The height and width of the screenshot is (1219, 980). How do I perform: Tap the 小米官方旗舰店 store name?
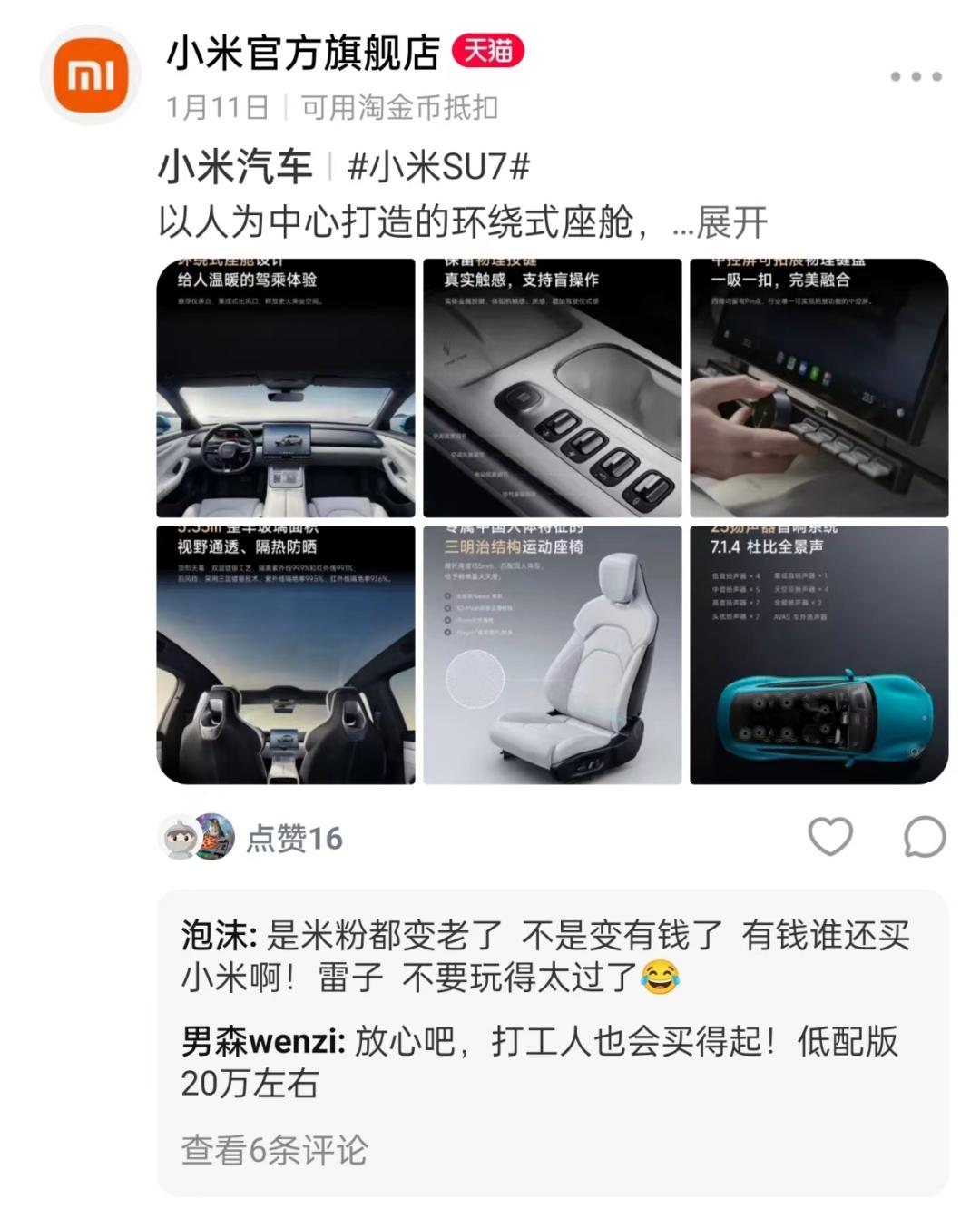click(303, 53)
